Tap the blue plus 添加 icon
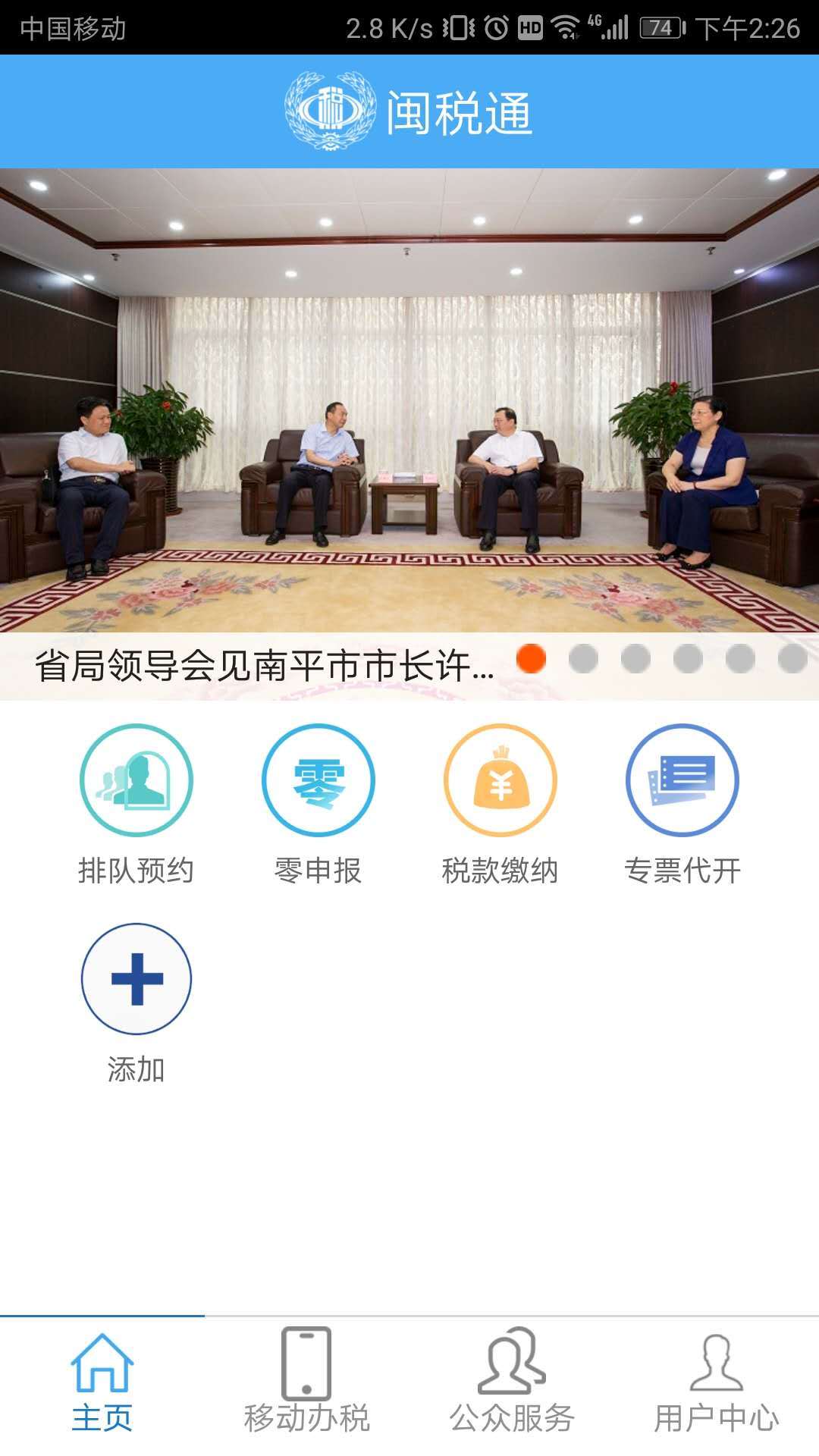819x1456 pixels. tap(135, 978)
